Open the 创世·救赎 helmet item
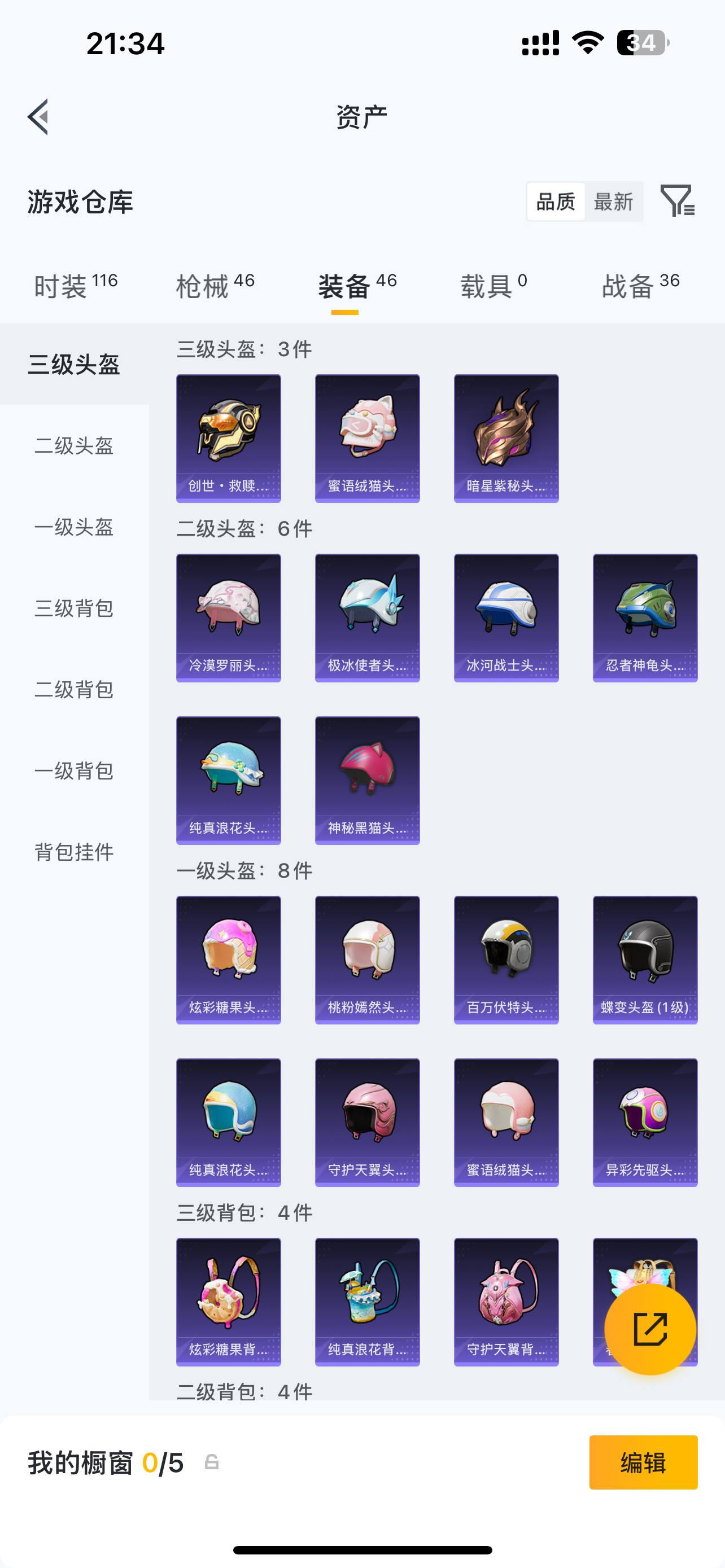 [x=228, y=438]
